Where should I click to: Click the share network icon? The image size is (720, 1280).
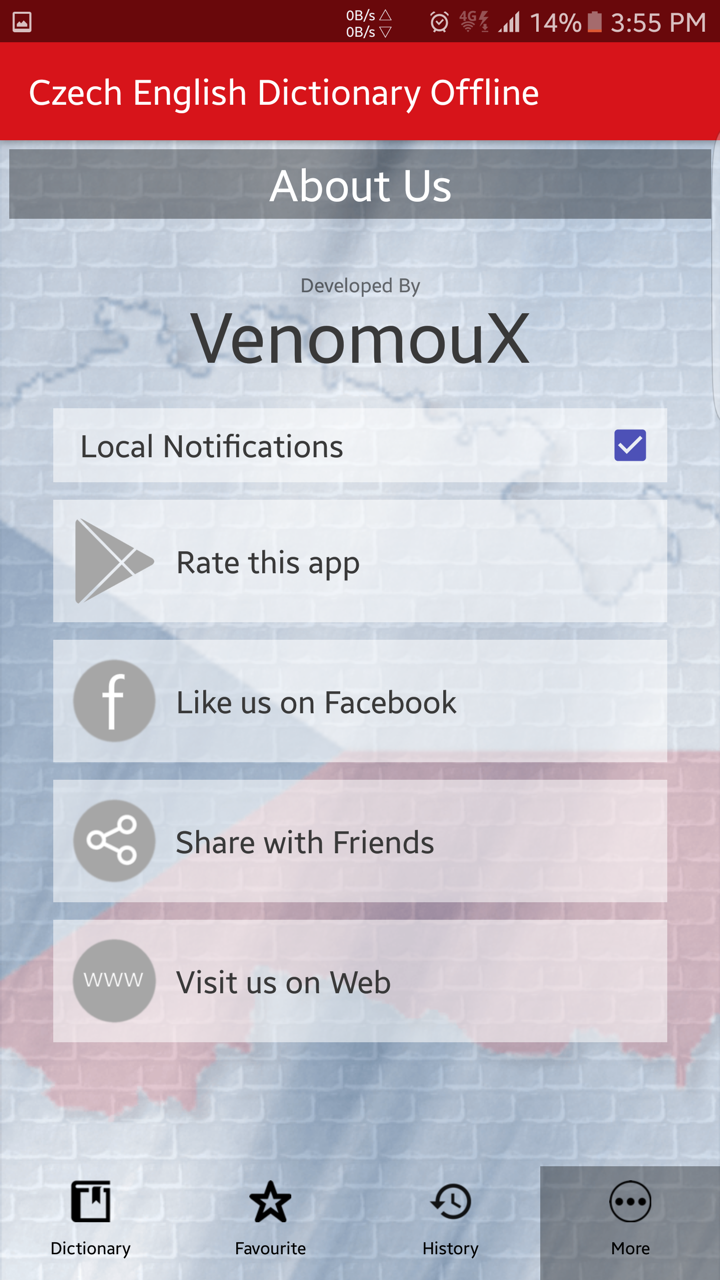click(x=114, y=841)
